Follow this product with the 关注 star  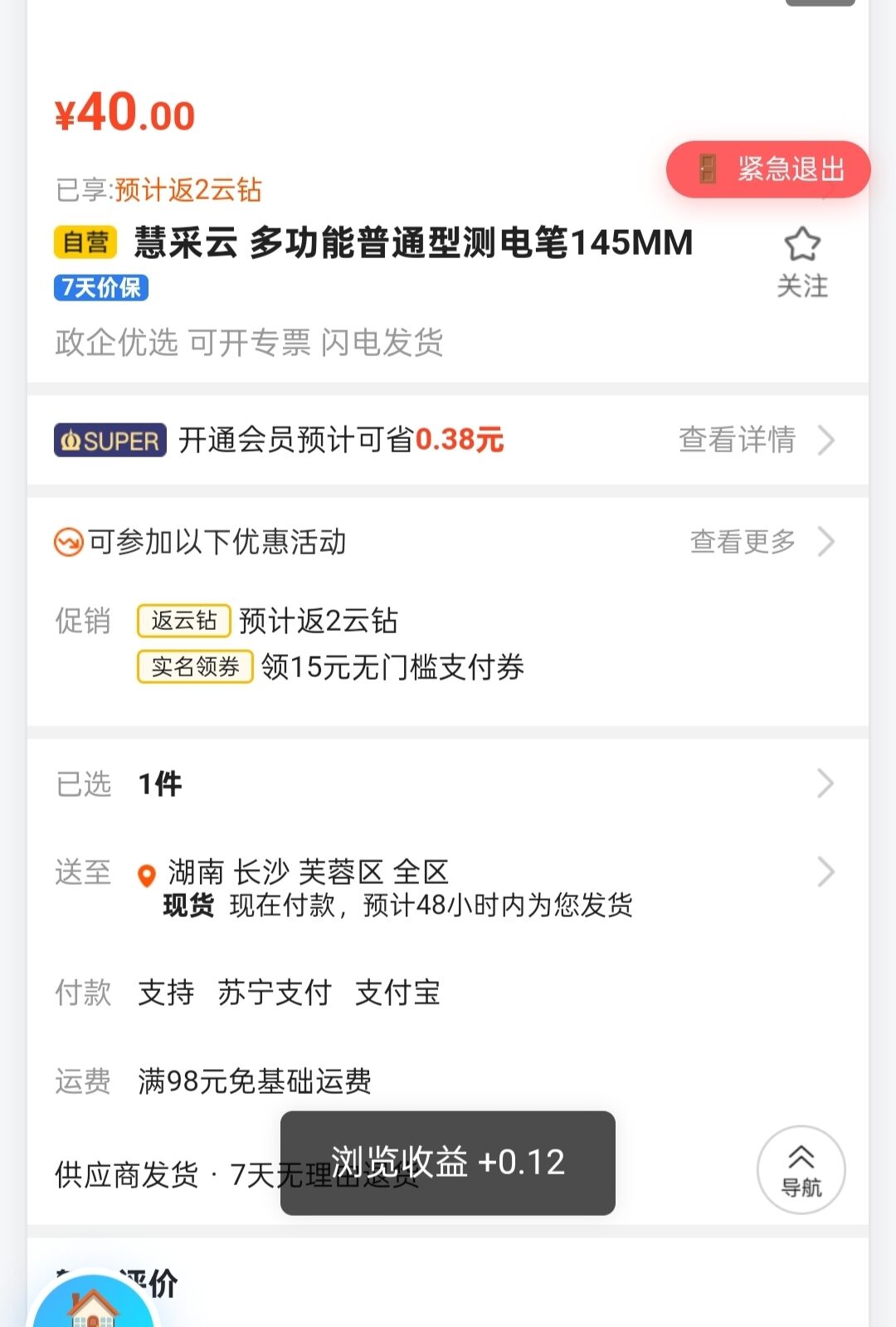[x=802, y=261]
